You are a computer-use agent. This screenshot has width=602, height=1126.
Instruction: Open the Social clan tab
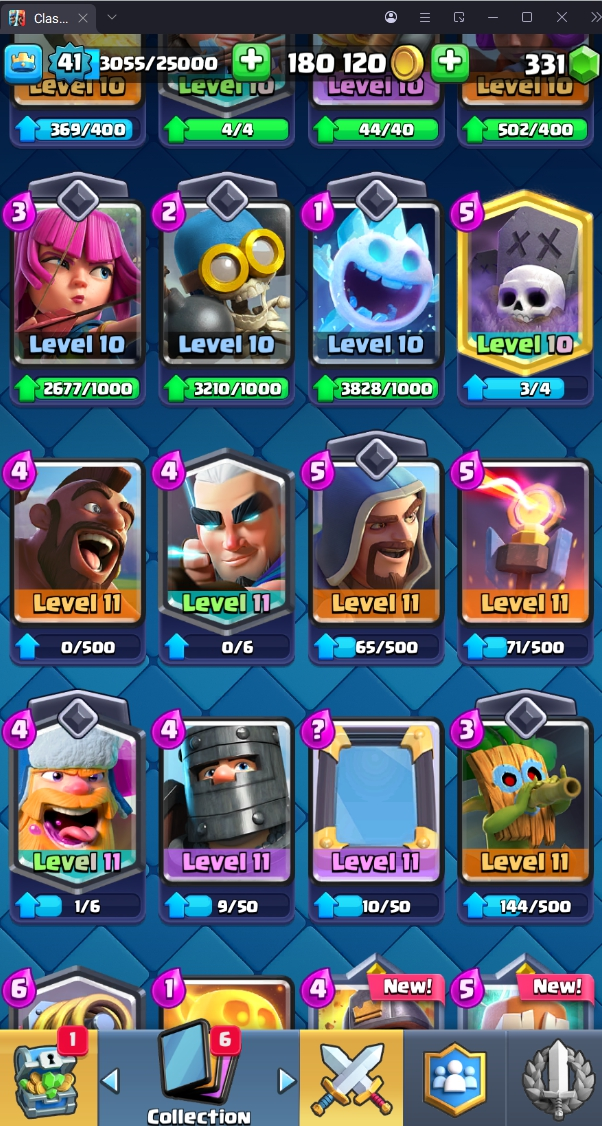(454, 1080)
